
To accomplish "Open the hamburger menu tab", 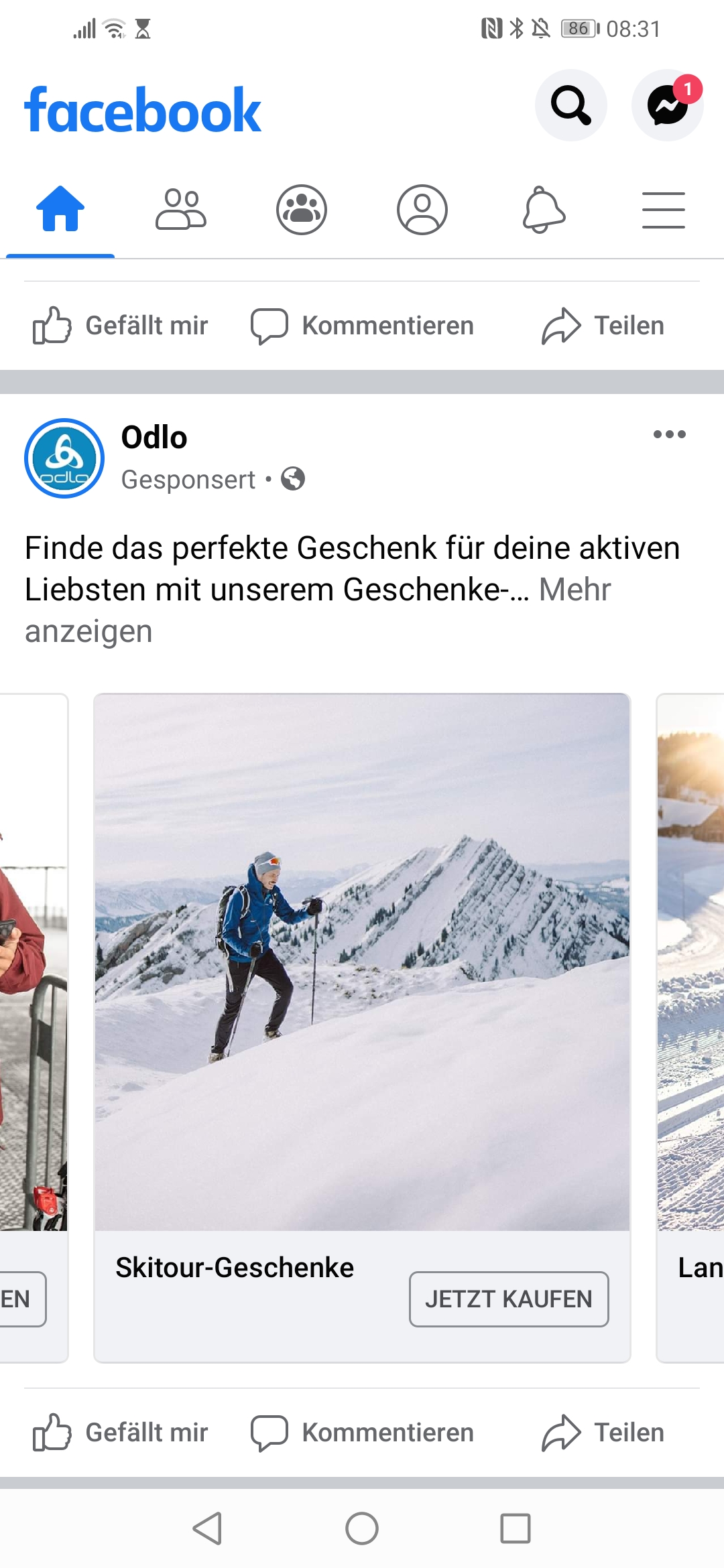I will point(663,209).
